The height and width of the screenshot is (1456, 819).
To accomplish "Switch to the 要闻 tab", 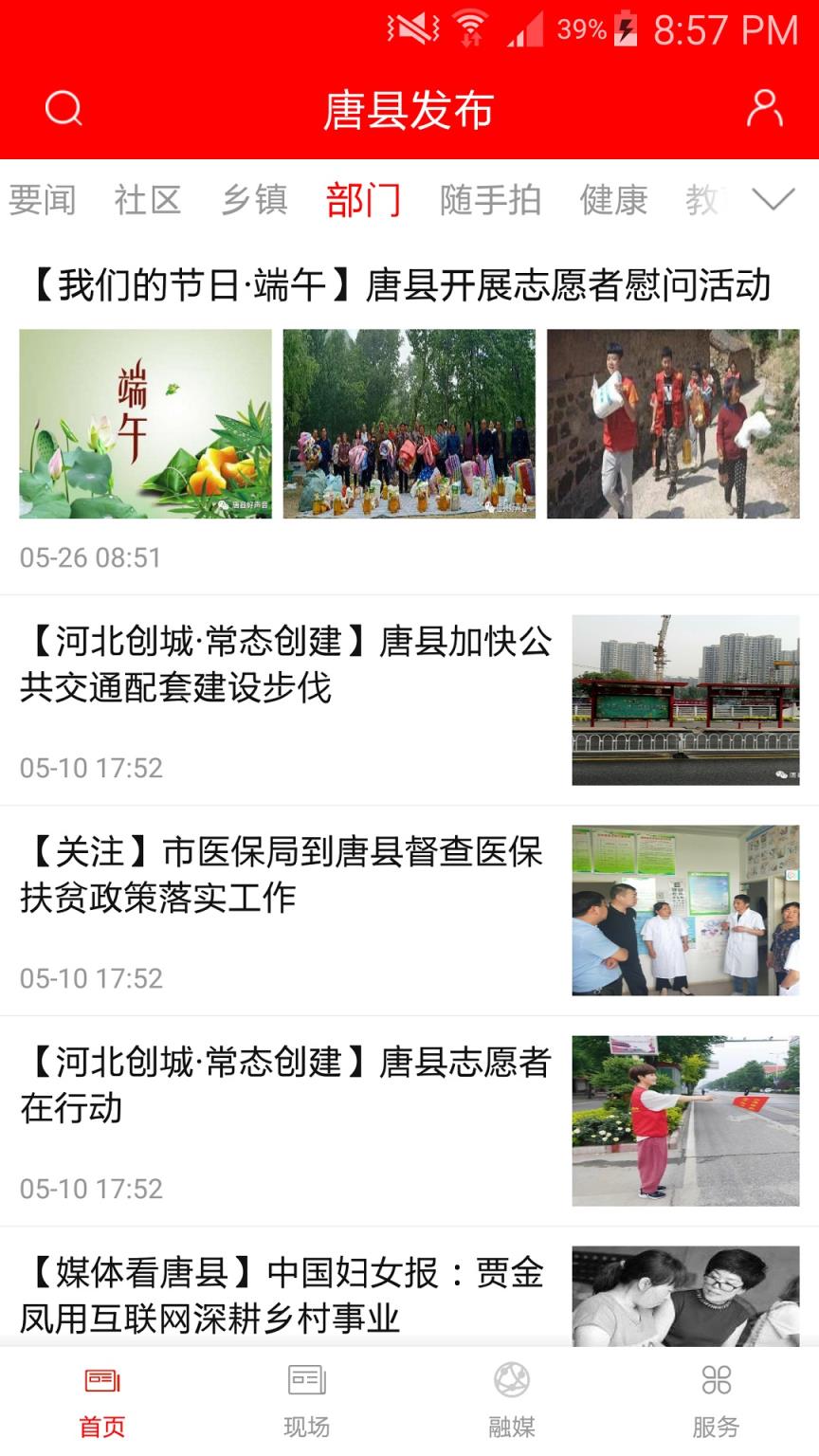I will tap(42, 199).
